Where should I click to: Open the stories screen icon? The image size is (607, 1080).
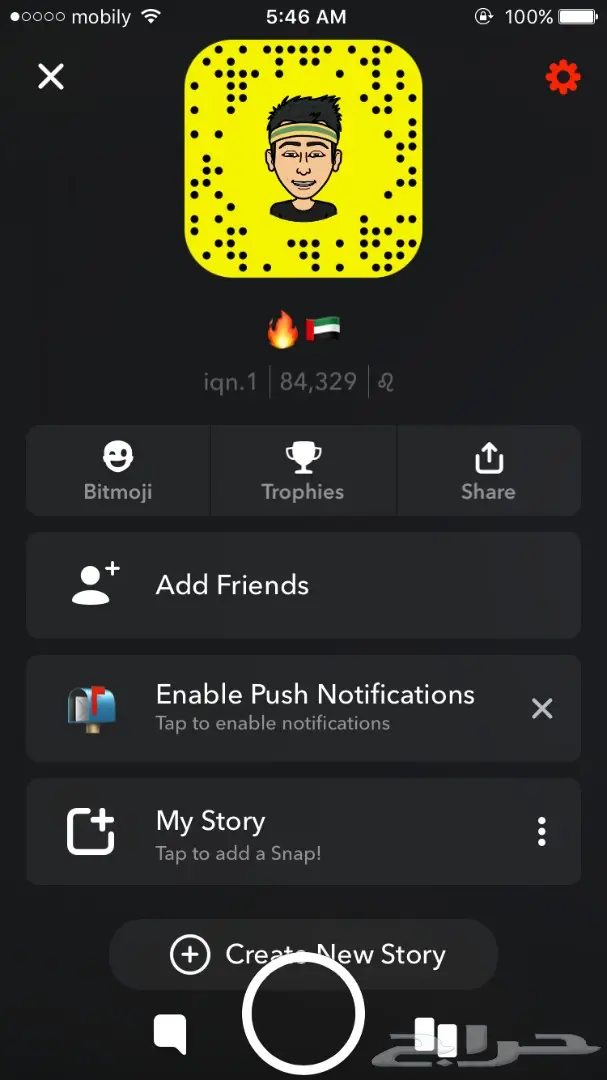coord(436,1037)
